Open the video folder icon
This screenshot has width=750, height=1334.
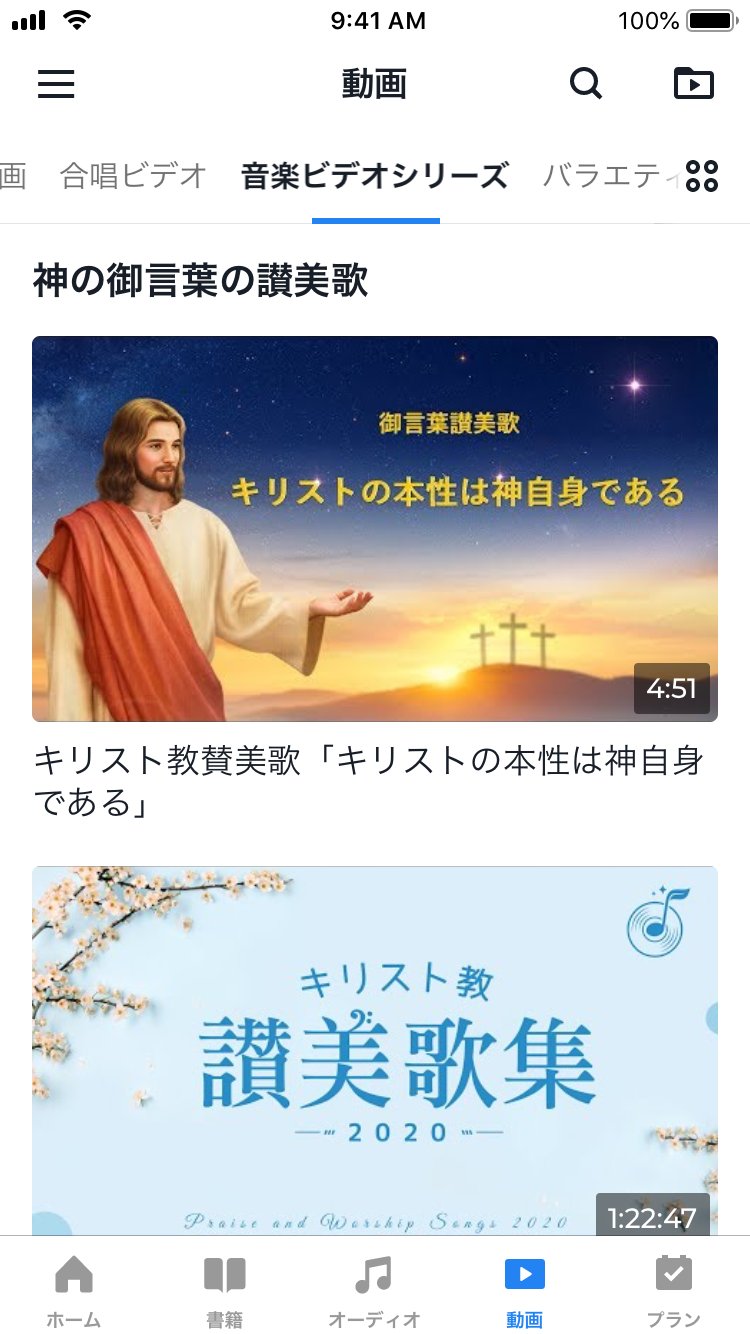coord(694,84)
